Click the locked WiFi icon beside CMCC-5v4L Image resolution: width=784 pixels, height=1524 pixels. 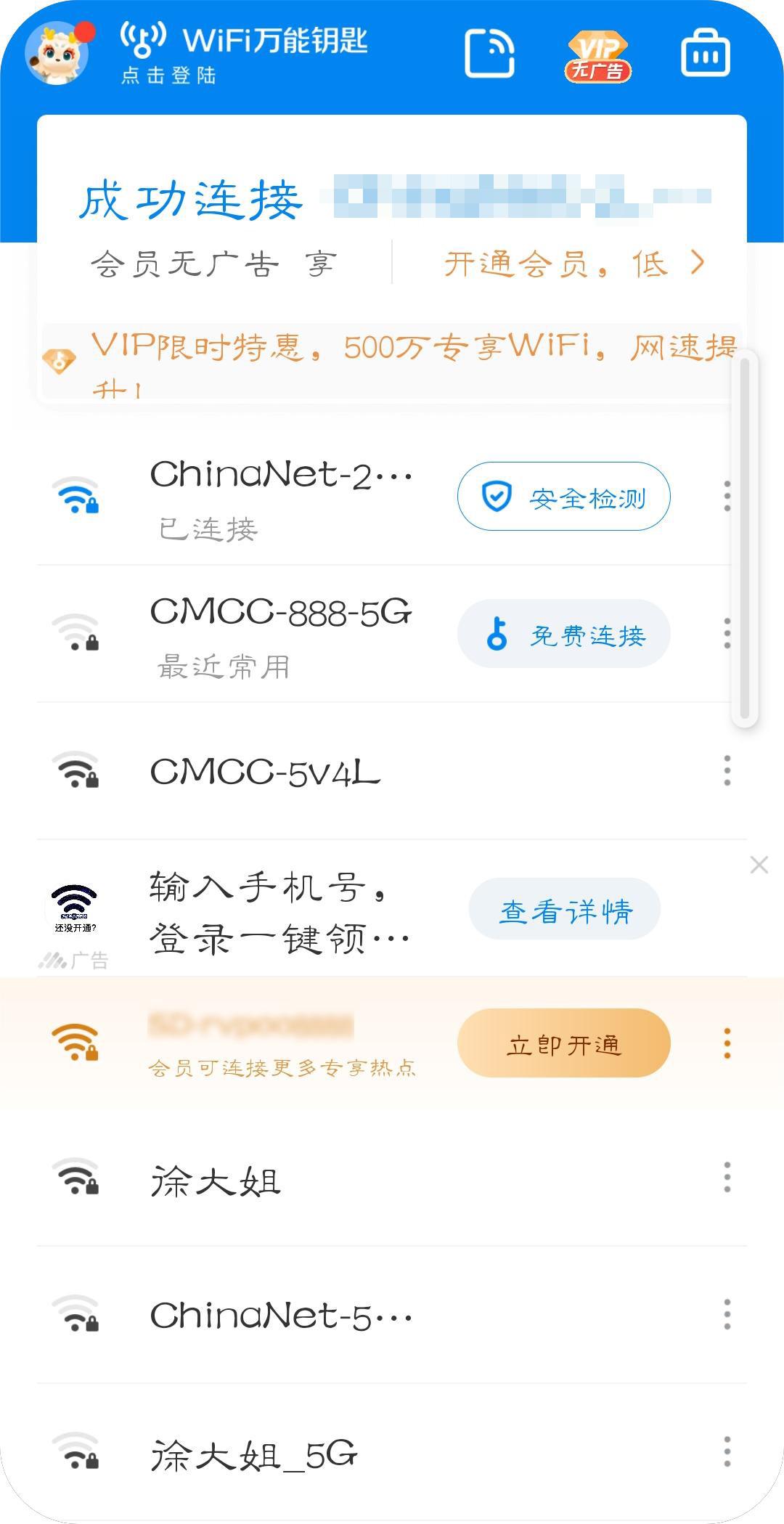coord(77,771)
